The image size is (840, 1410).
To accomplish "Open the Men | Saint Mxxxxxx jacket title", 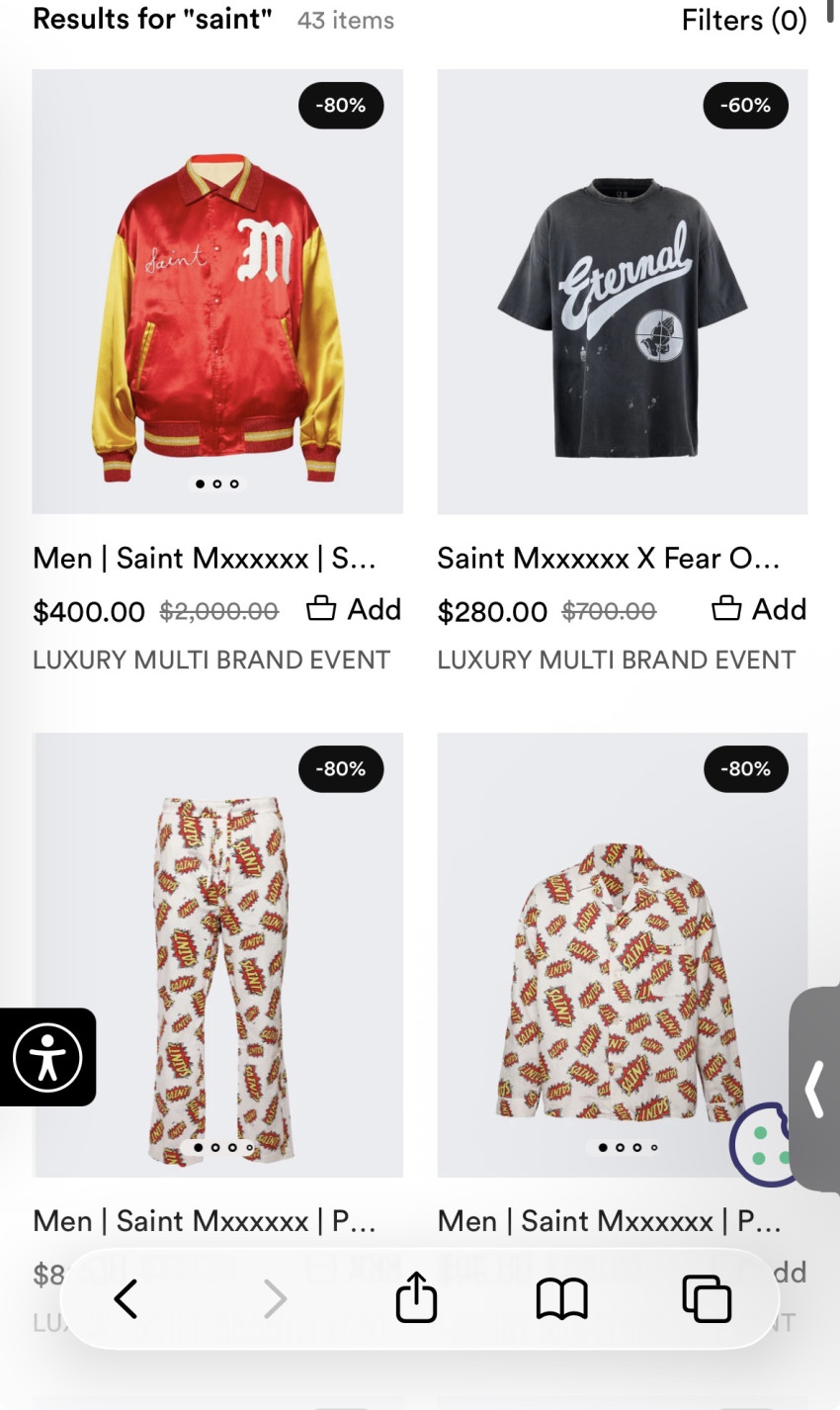I will click(x=205, y=559).
